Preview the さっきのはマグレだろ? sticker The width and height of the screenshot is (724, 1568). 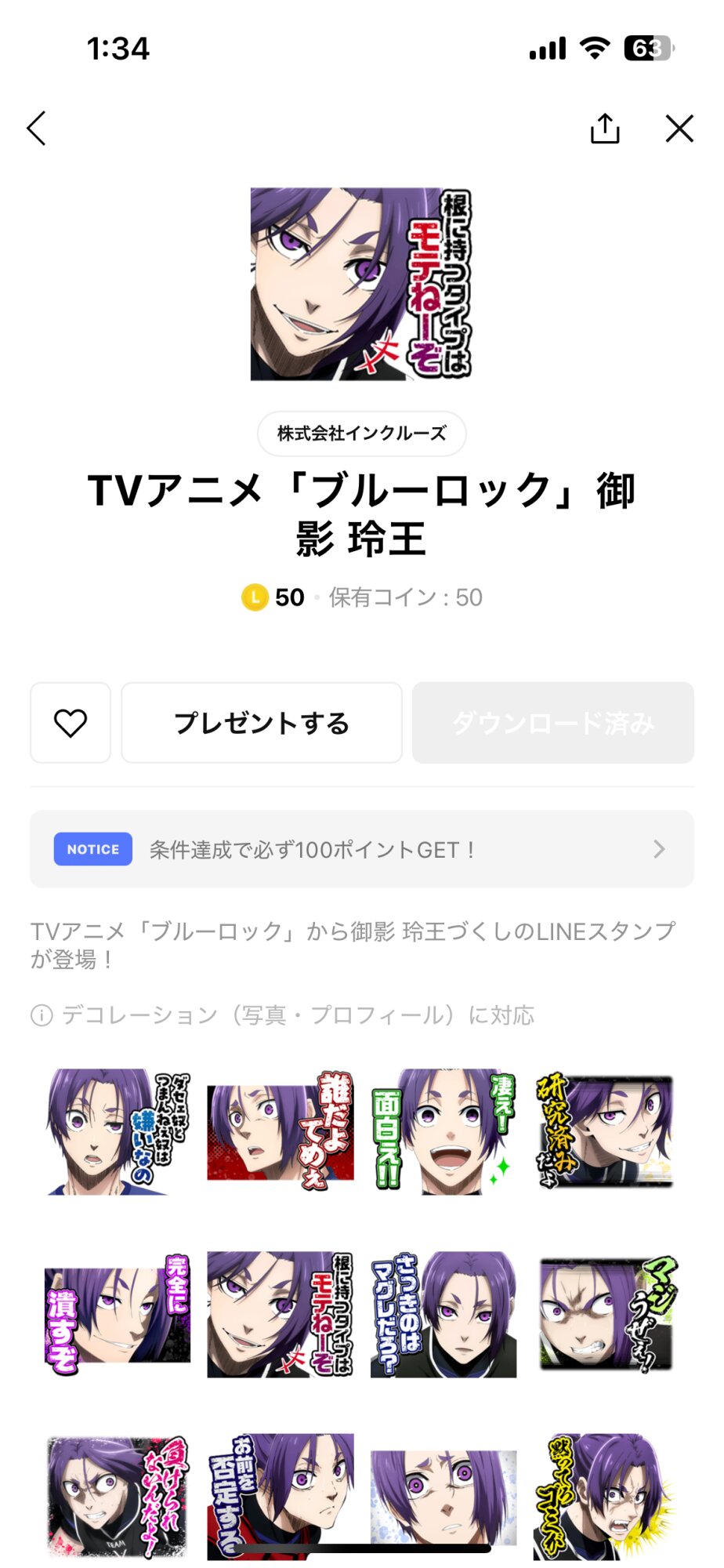click(443, 1314)
